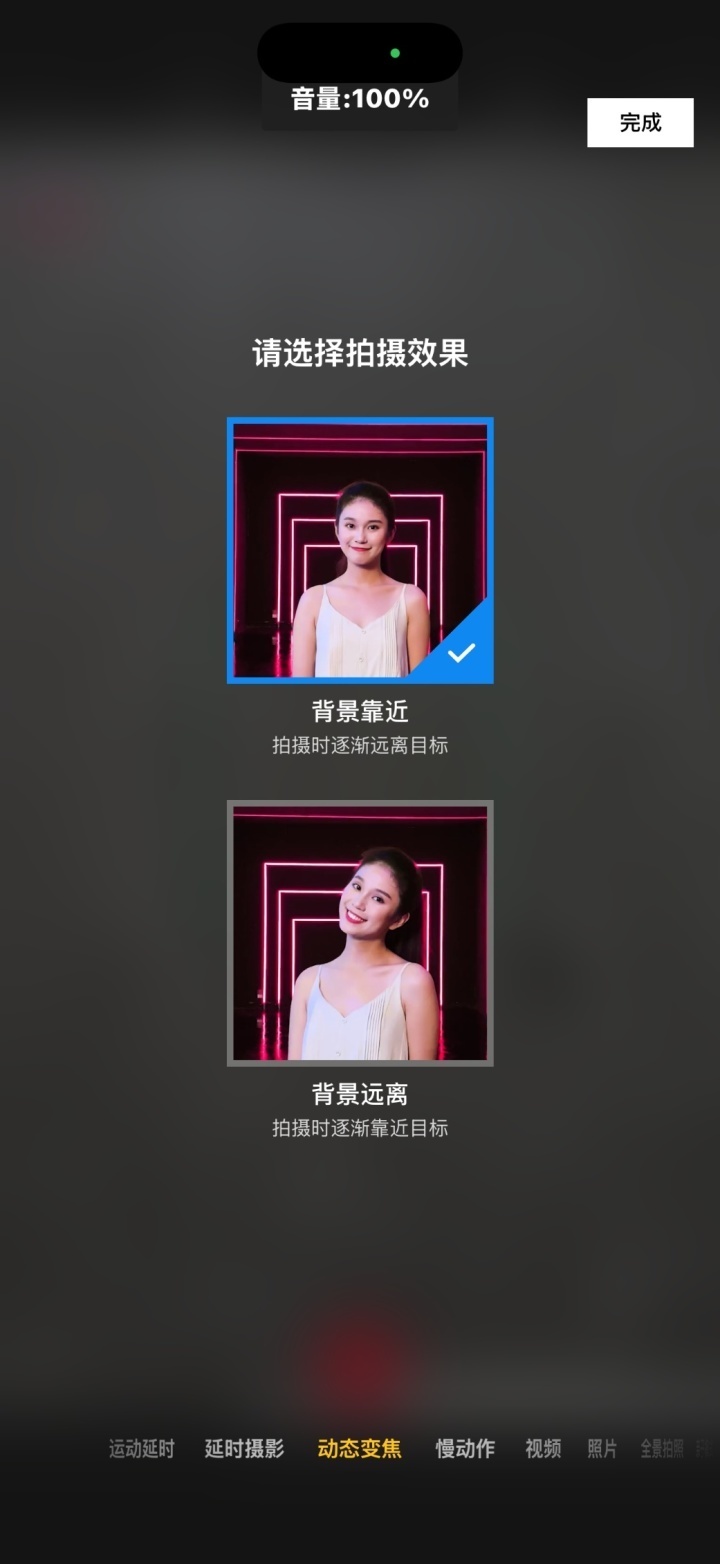Tap the active 动态变焦 mode tab
Viewport: 720px width, 1564px height.
[x=357, y=1447]
